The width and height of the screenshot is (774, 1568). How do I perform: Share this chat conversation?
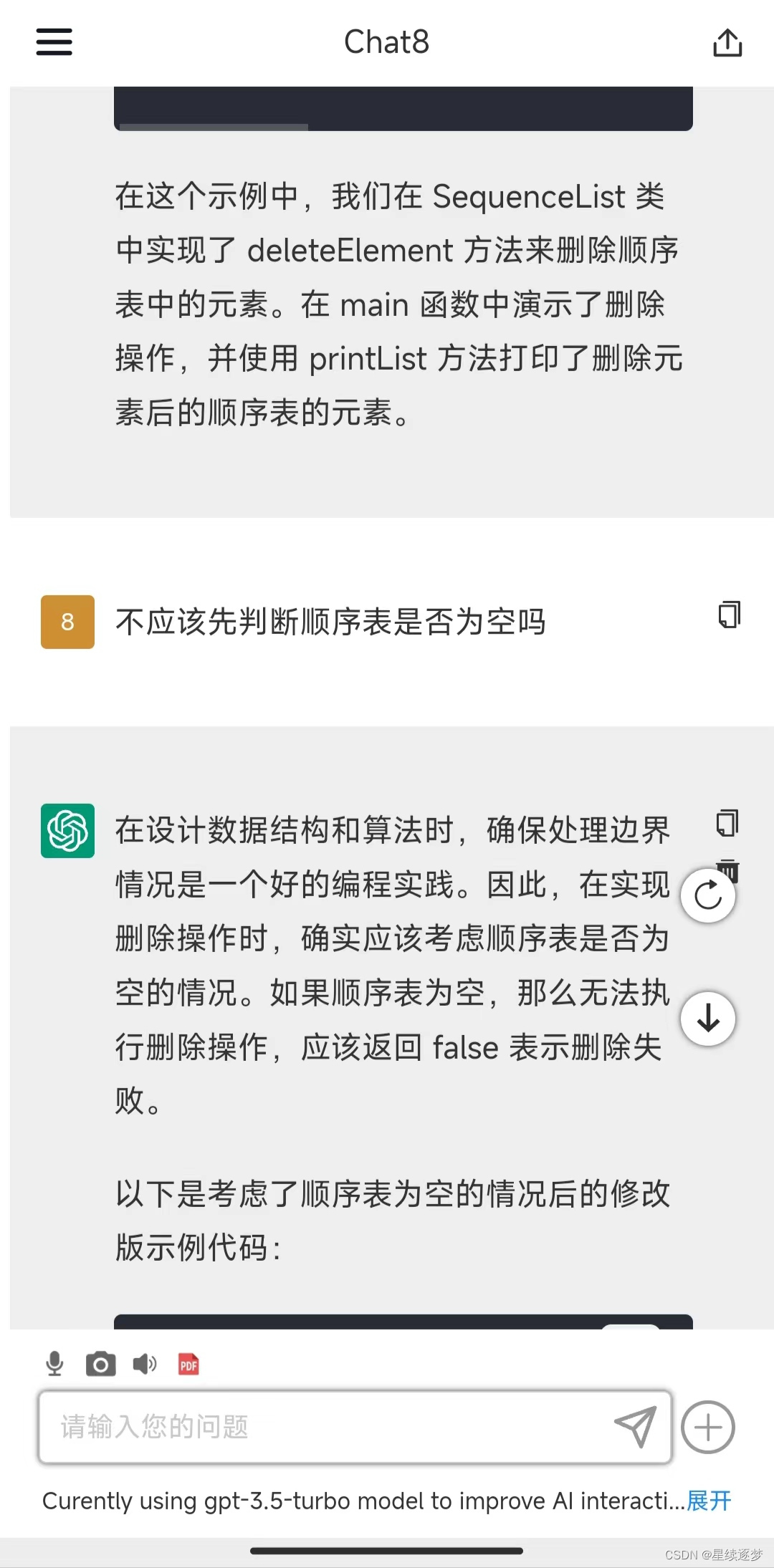click(x=727, y=42)
